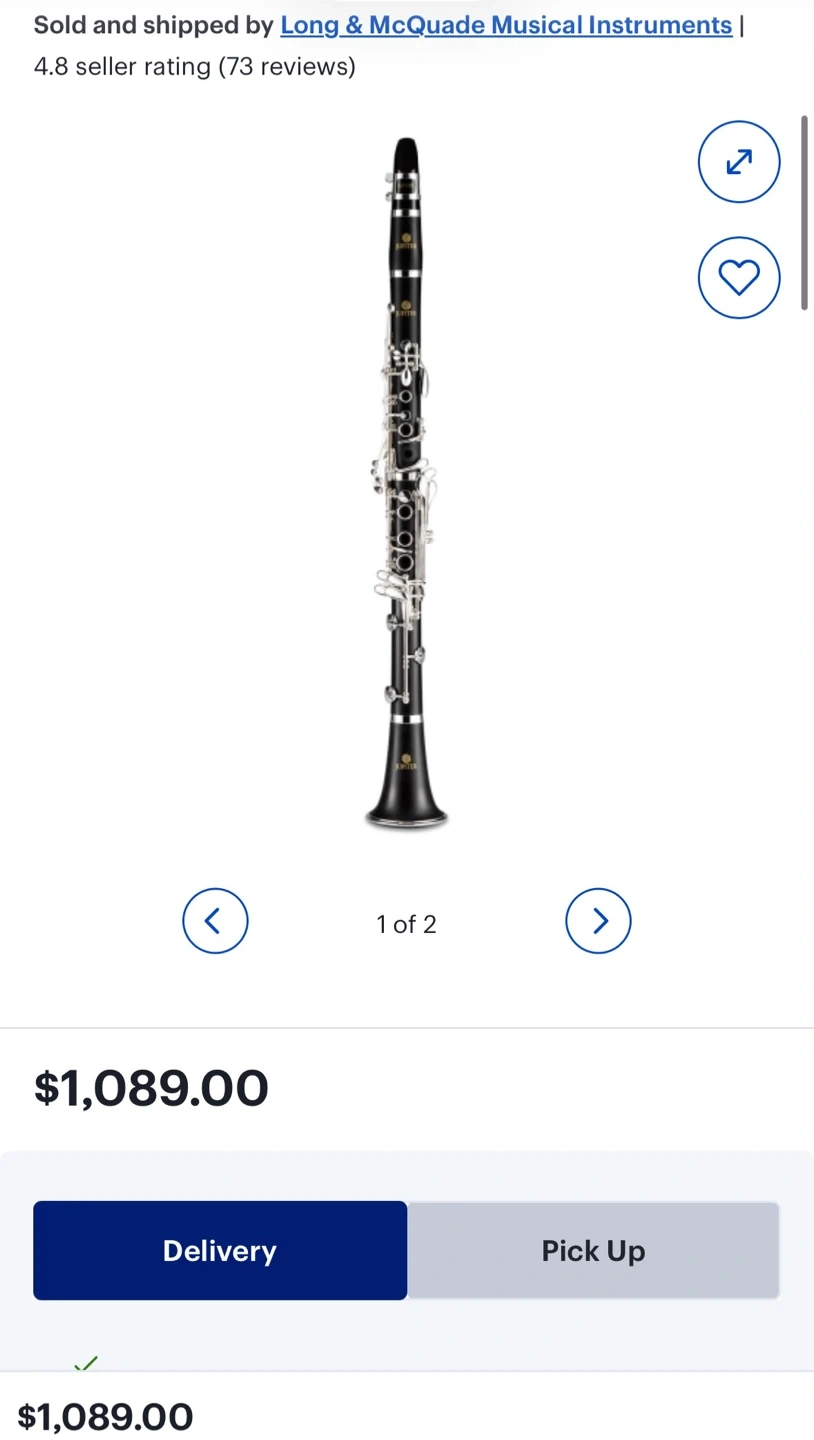Open the Long & McQuade Musical Instruments seller link
The height and width of the screenshot is (1440, 814).
coord(506,25)
